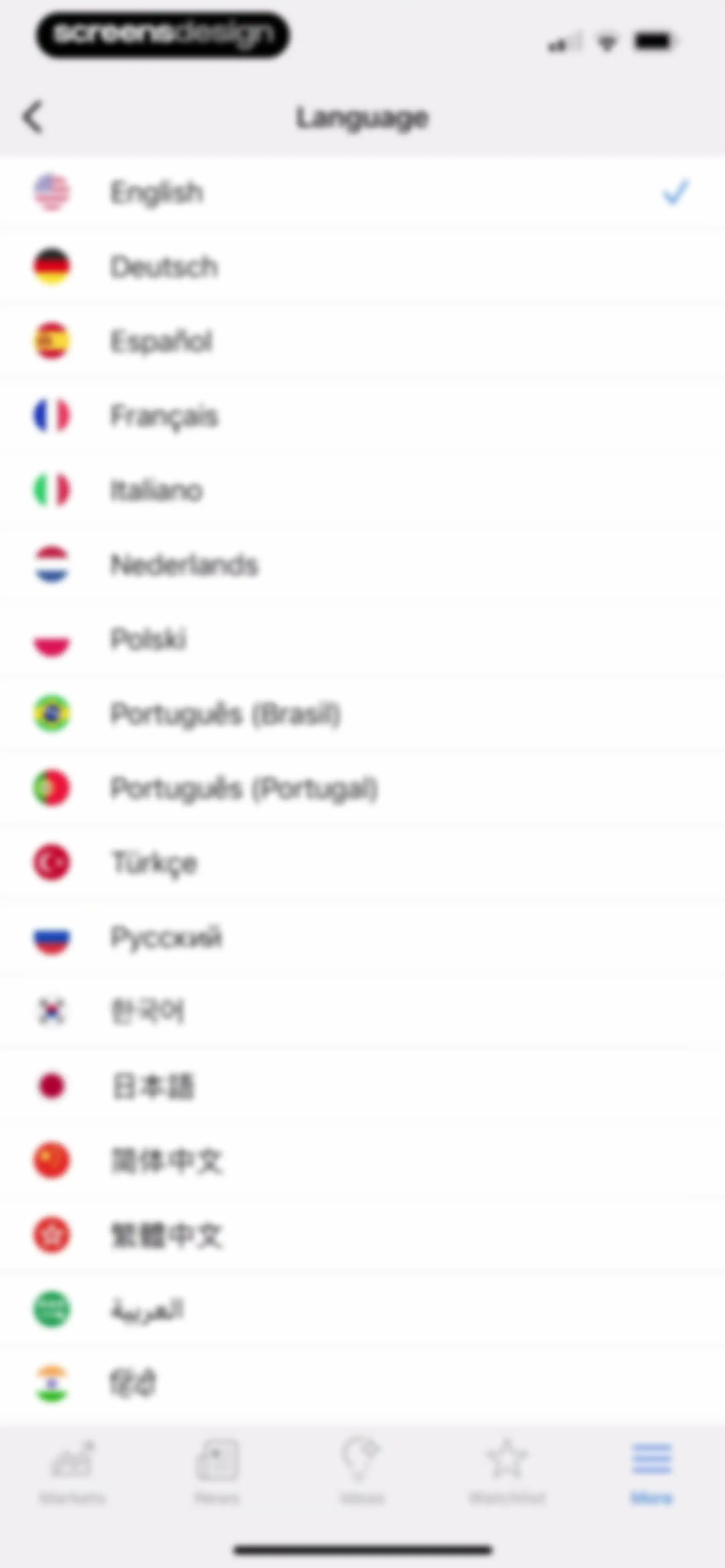The height and width of the screenshot is (1568, 725).
Task: Go back from the Language screen
Action: [33, 117]
